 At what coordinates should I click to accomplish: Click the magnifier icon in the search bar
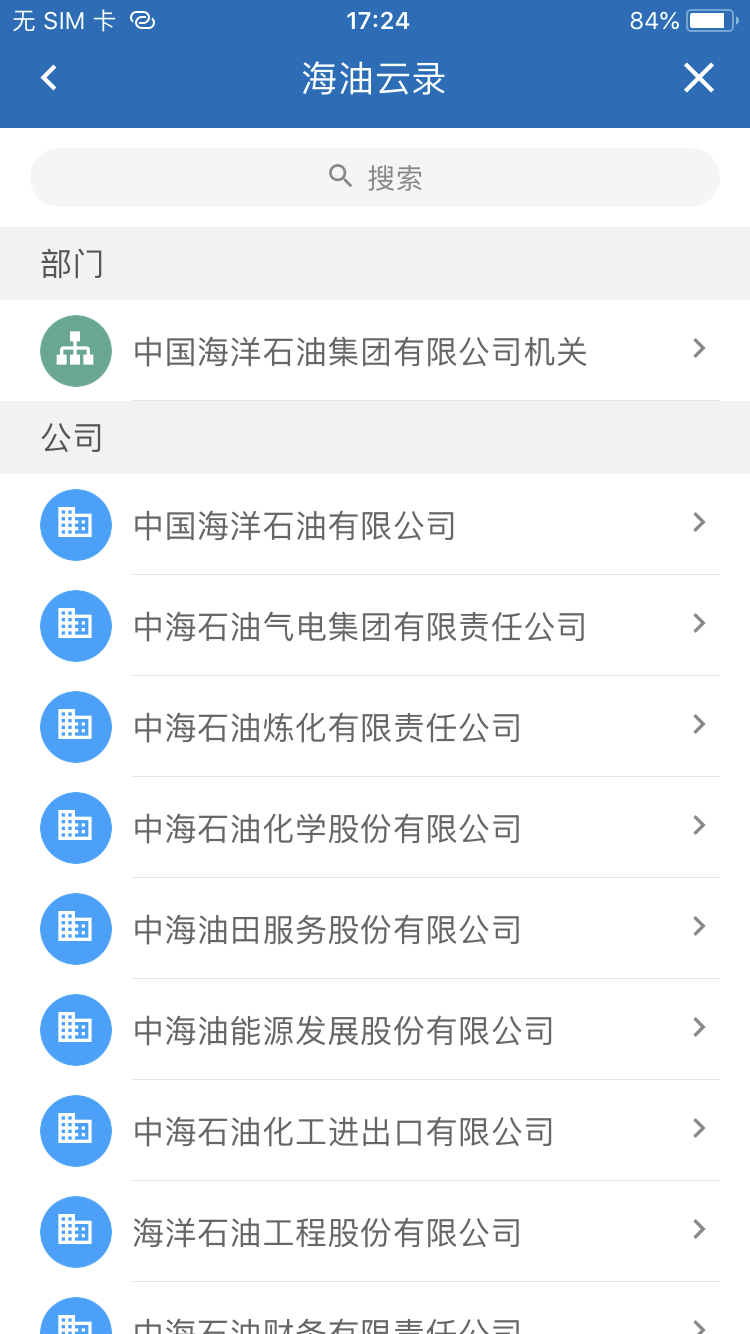341,176
